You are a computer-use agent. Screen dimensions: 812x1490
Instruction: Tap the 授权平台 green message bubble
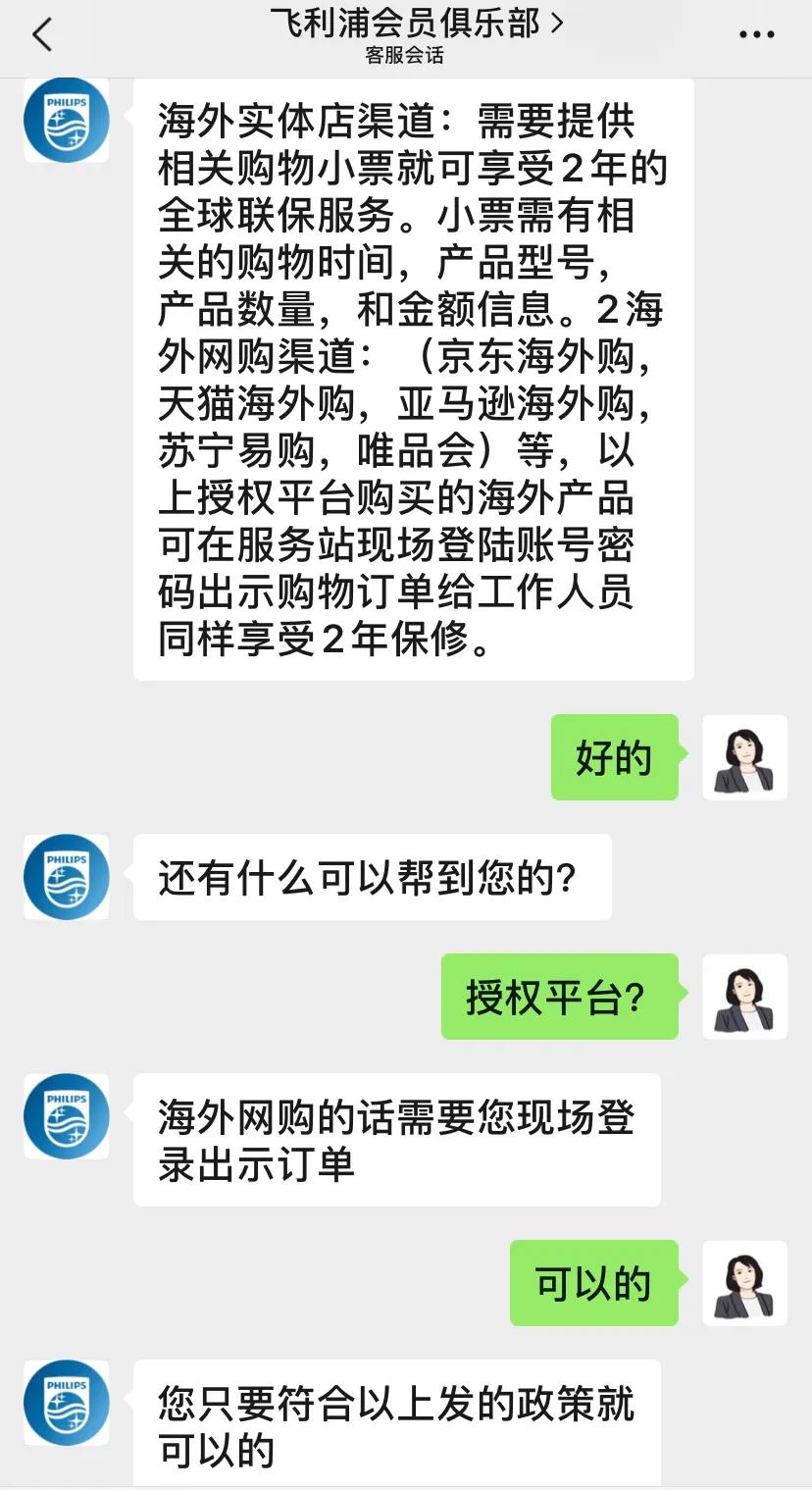point(560,997)
